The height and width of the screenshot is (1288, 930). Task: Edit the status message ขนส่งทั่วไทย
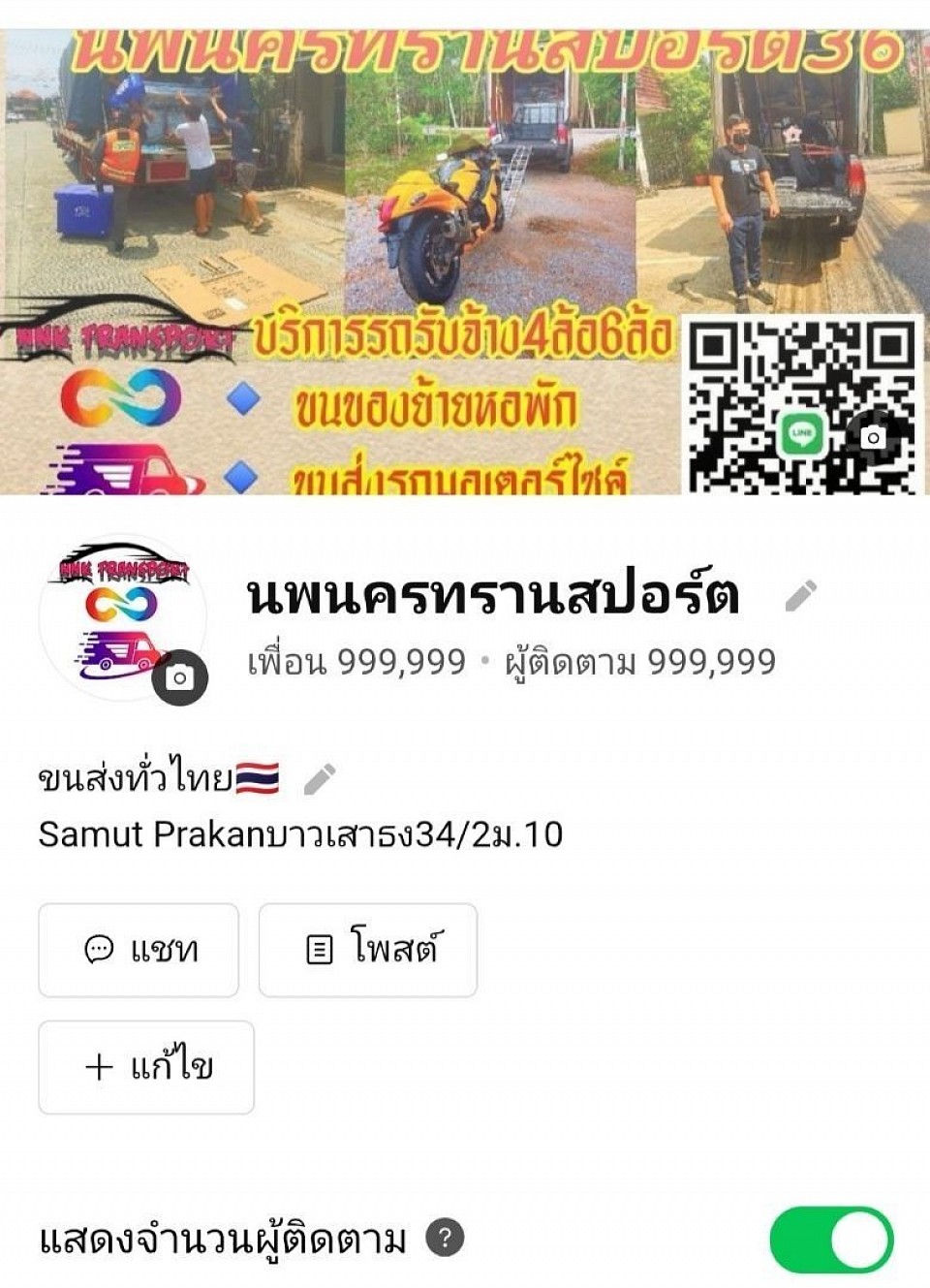point(320,778)
